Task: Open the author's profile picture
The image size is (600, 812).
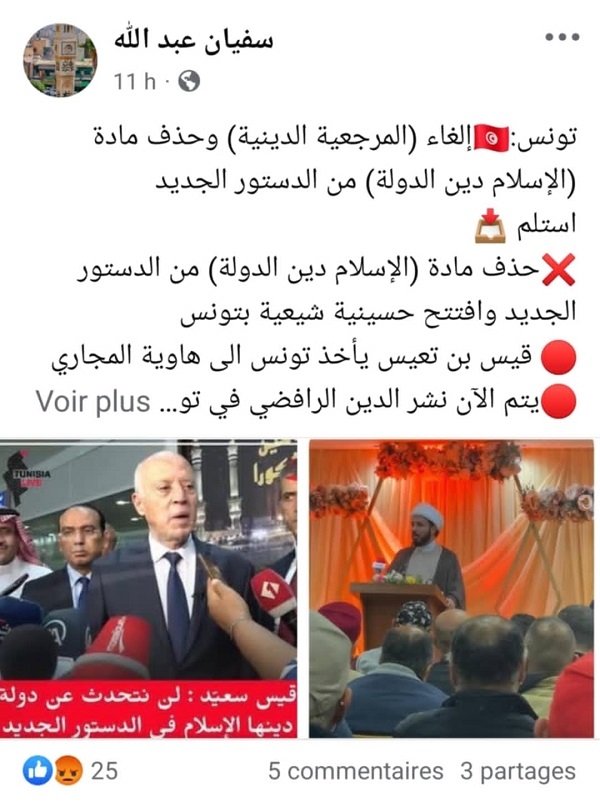Action: [61, 60]
